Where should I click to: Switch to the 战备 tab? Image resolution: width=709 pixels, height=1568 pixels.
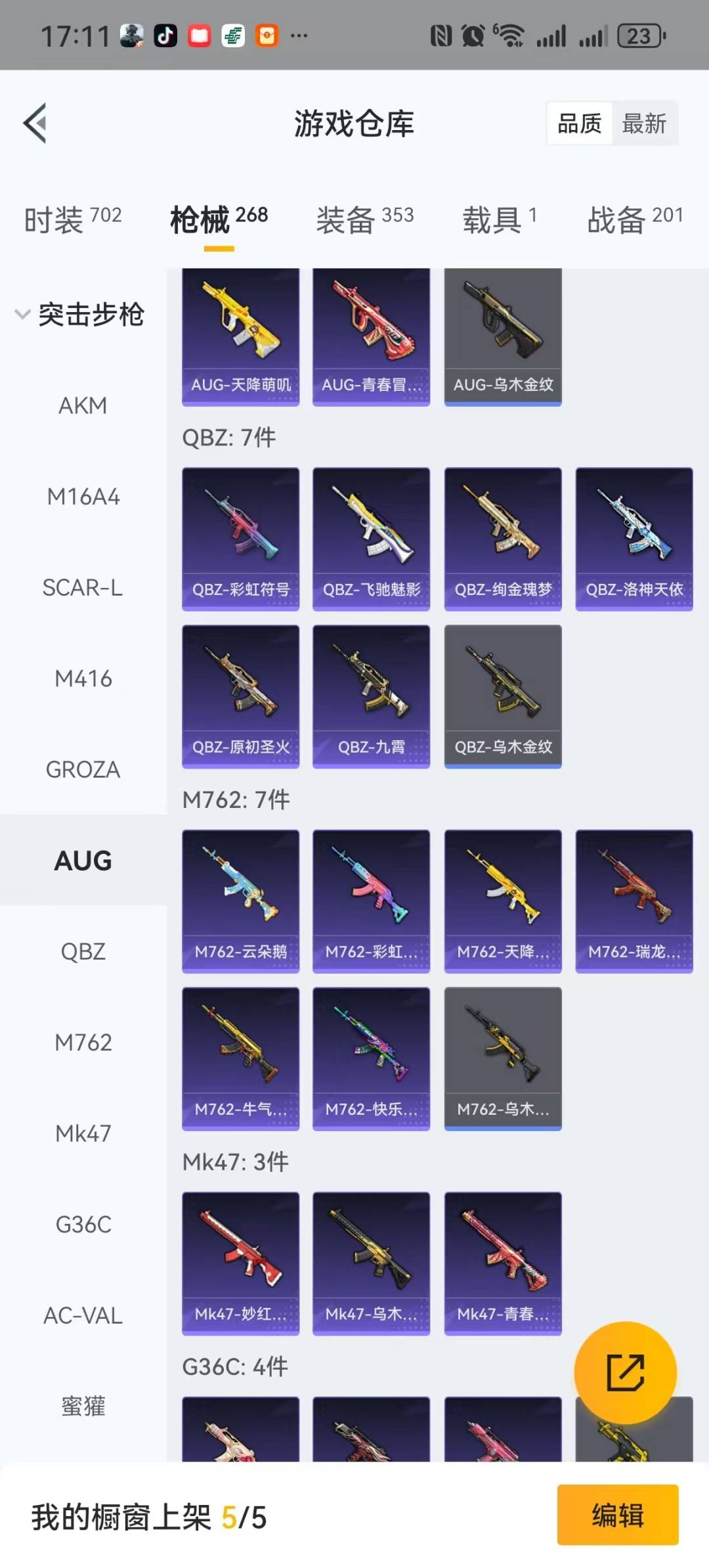pos(634,219)
